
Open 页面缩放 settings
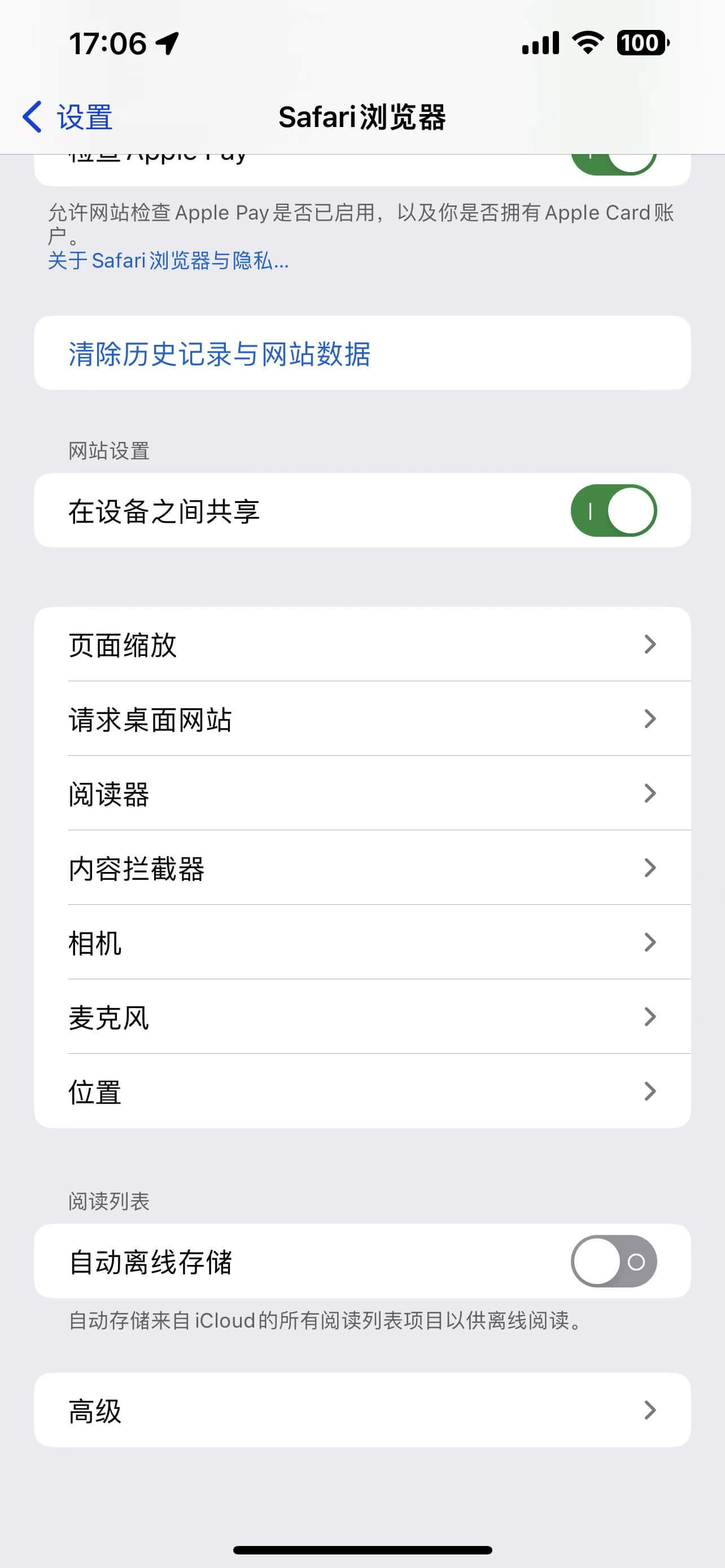361,645
